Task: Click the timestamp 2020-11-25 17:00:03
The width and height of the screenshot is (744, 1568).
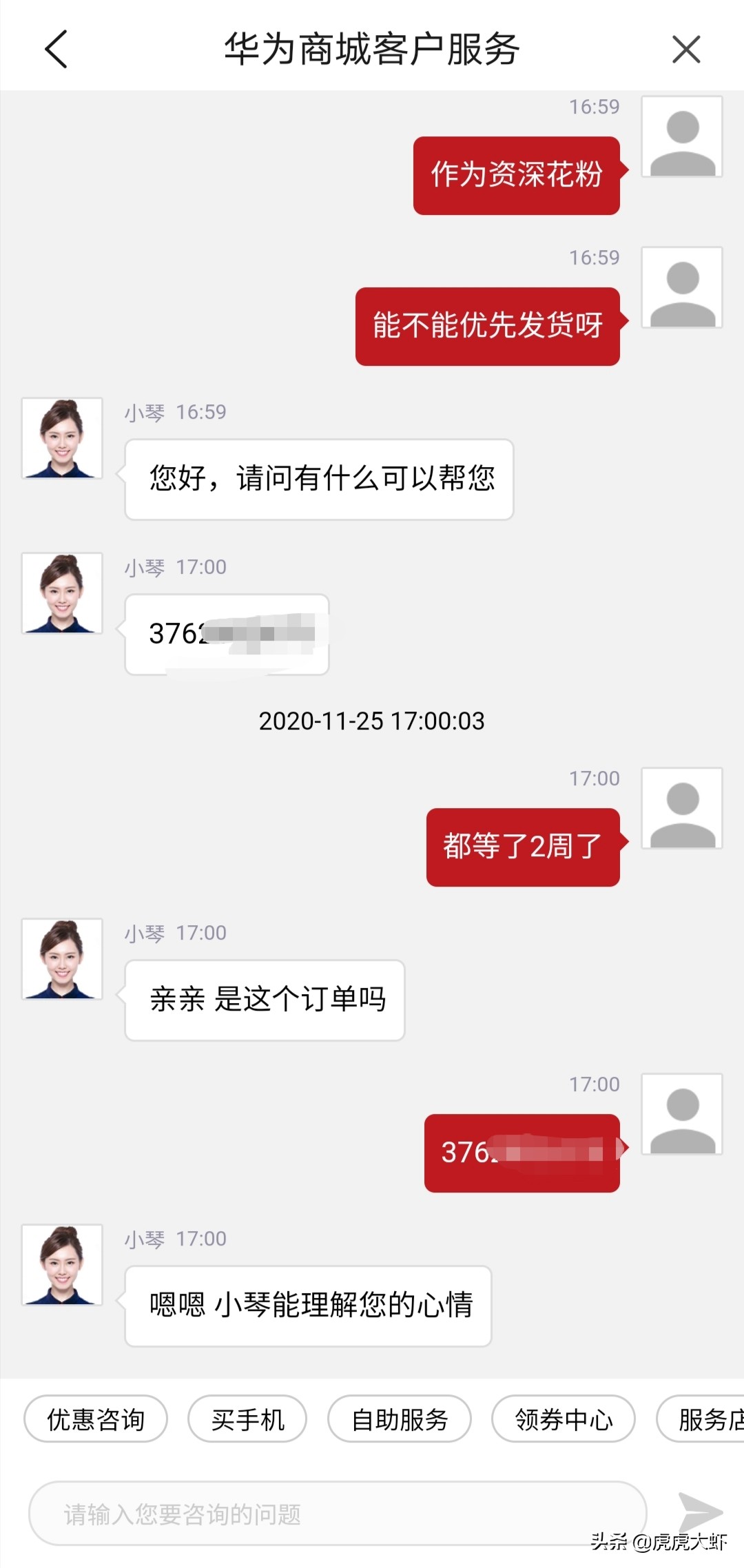Action: pos(372,721)
